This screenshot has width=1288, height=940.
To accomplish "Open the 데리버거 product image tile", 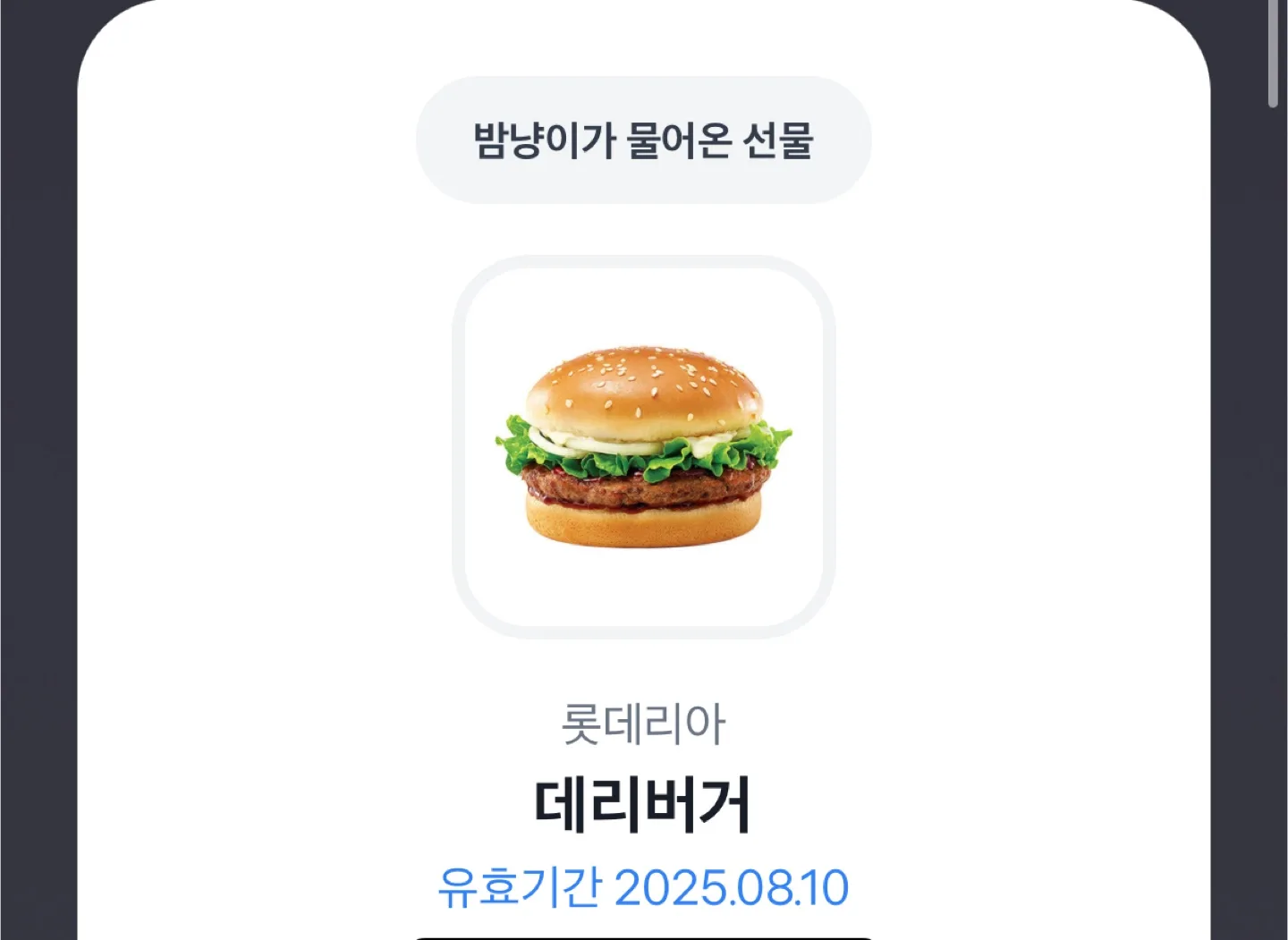I will coord(643,447).
